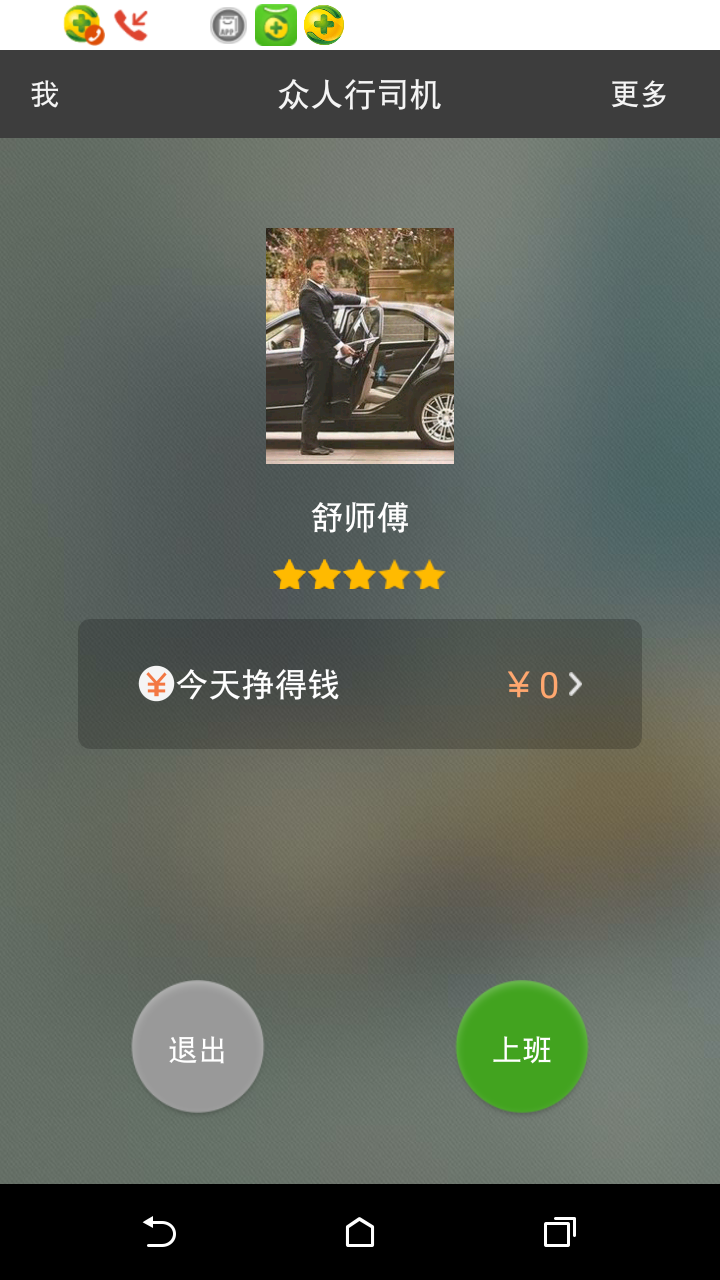Select the fifth rating star
Screen dimensions: 720x1280
(x=429, y=574)
